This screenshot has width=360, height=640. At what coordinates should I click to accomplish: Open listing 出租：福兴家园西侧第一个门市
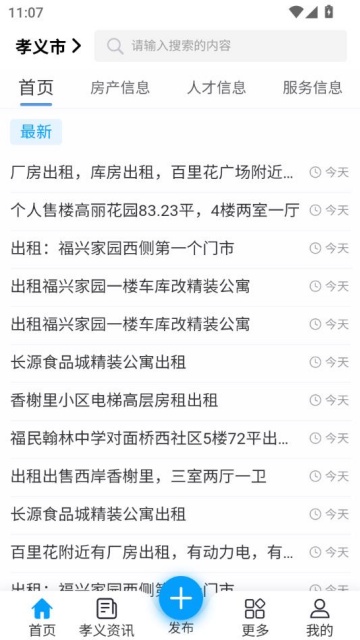[180, 249]
